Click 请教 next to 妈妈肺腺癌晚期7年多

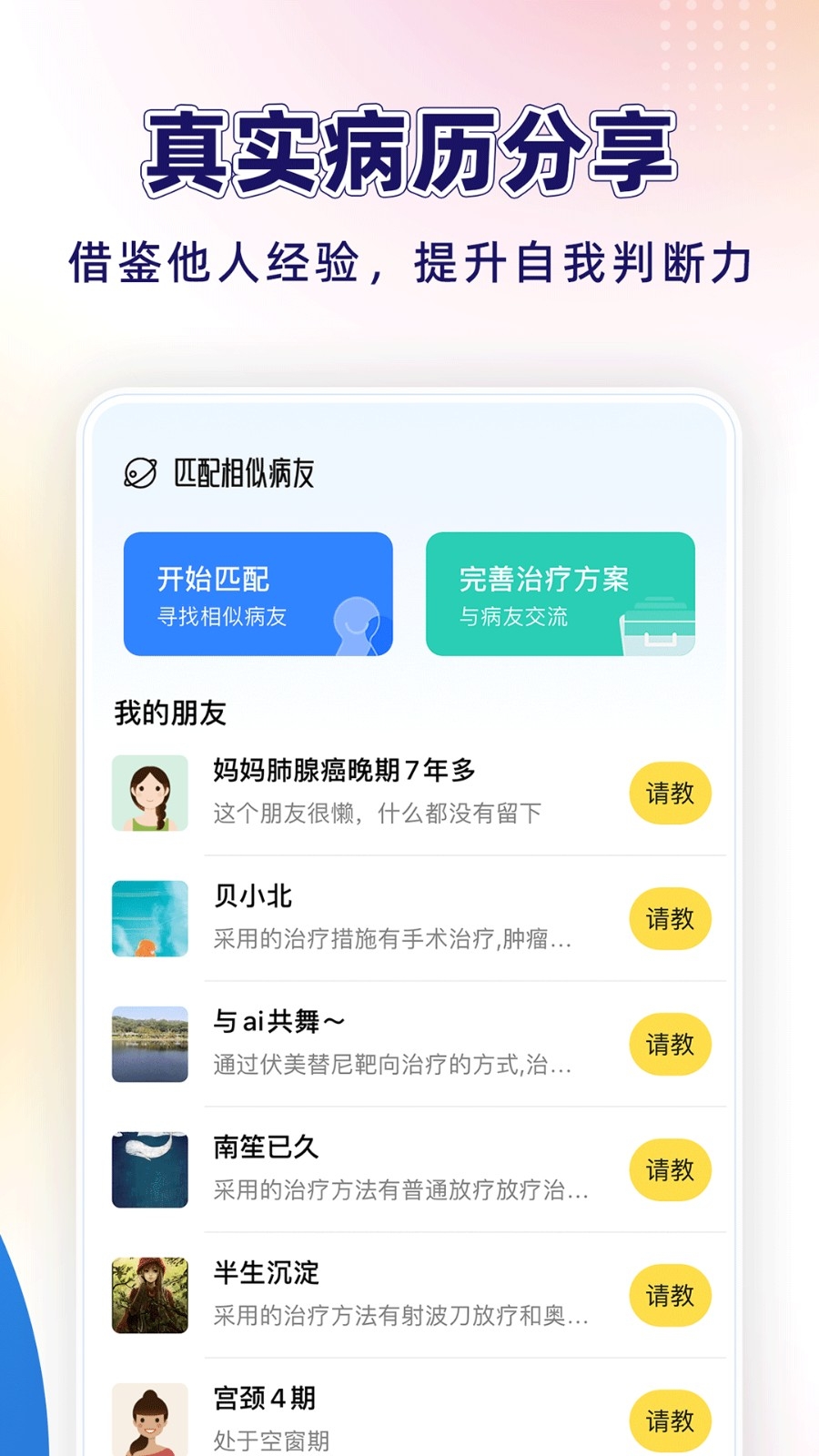pos(671,794)
